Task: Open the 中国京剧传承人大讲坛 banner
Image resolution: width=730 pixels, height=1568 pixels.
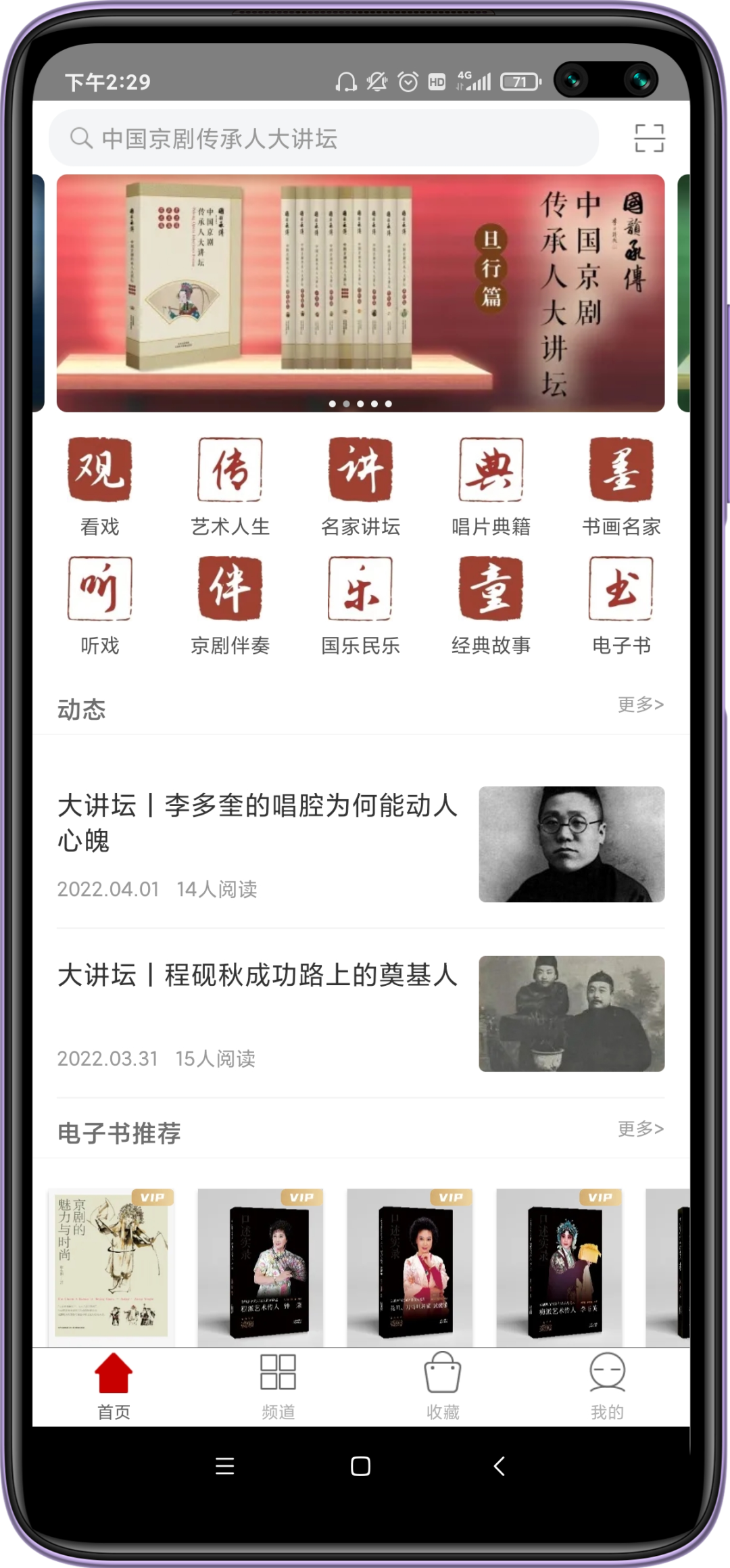Action: [x=360, y=293]
